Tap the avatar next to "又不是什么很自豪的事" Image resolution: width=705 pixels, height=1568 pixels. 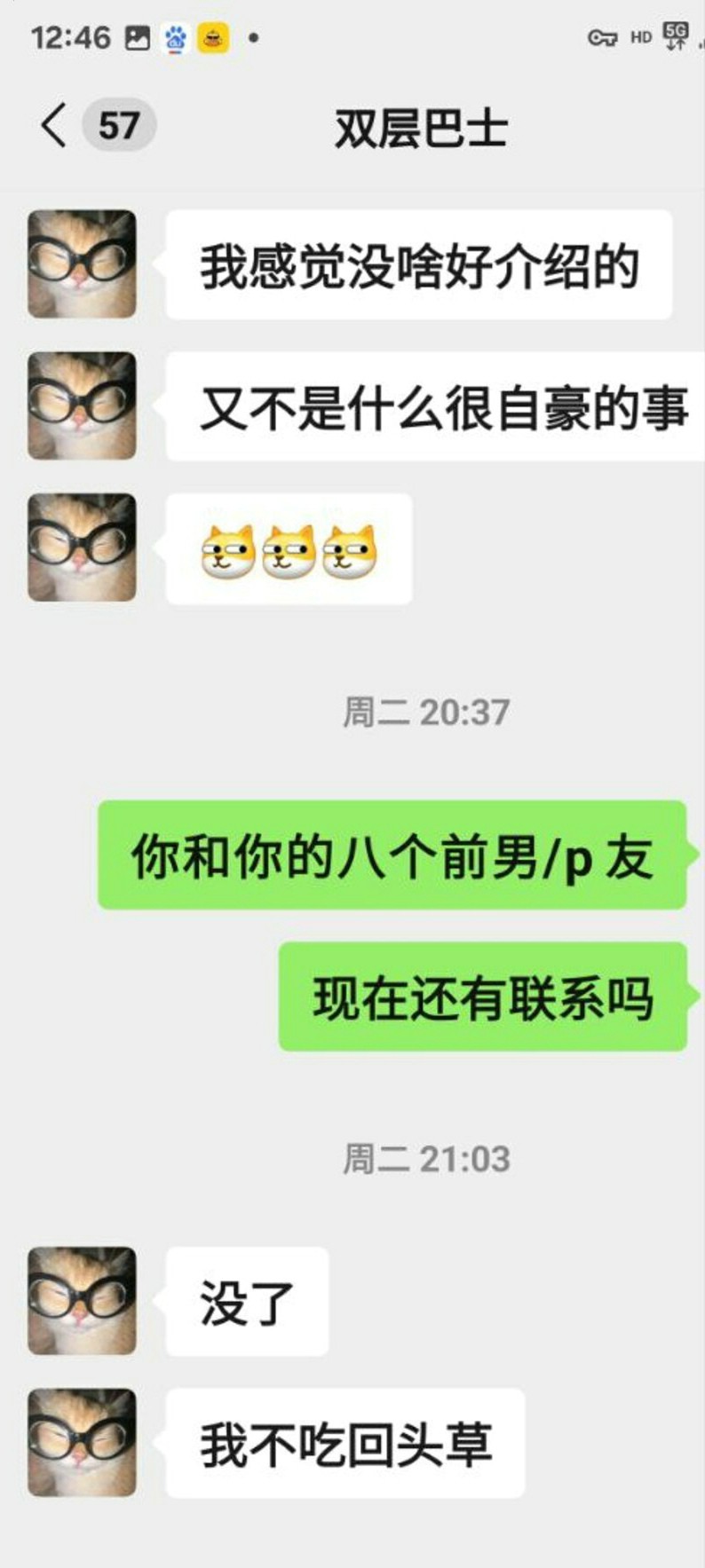point(82,406)
